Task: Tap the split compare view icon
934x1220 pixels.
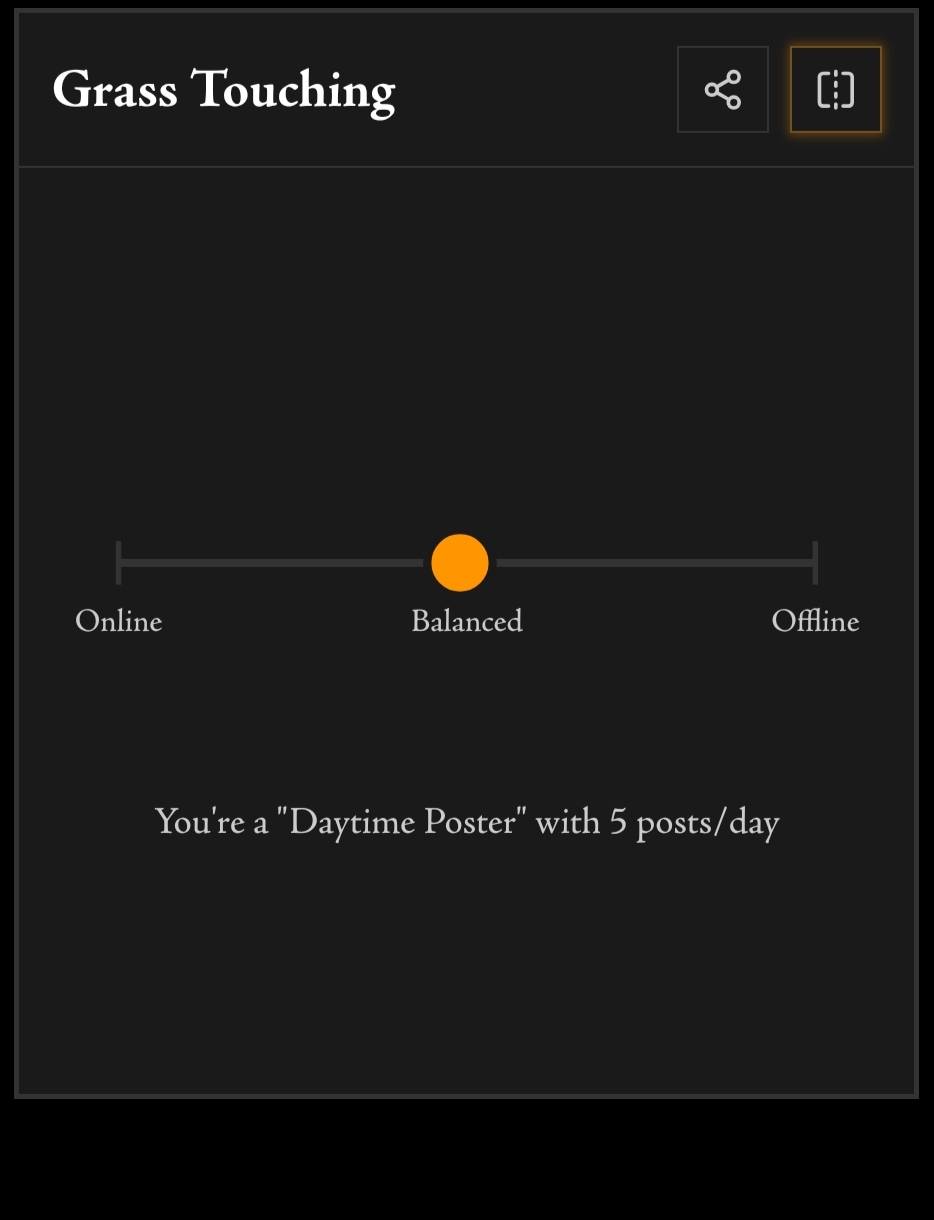Action: [x=835, y=90]
